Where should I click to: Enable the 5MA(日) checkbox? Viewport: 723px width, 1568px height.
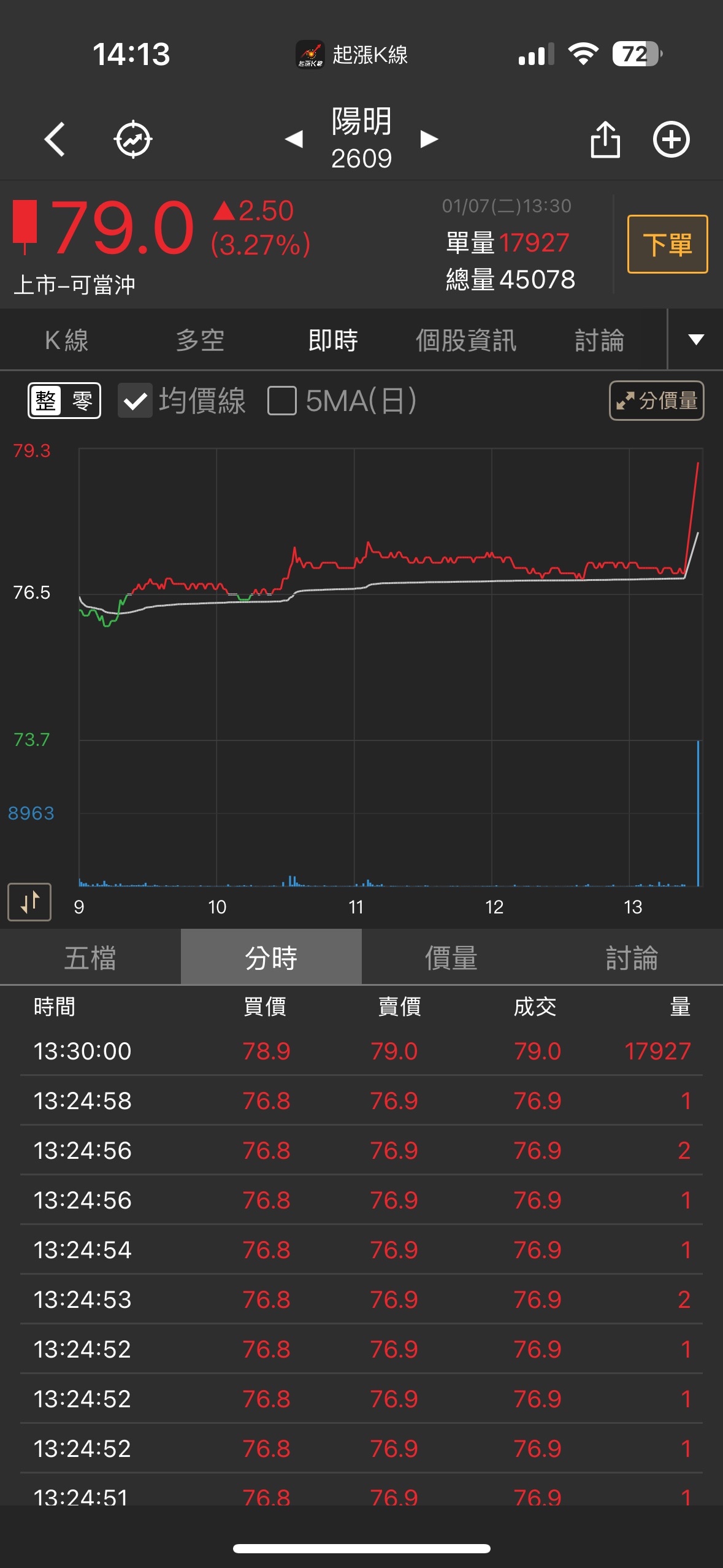pyautogui.click(x=282, y=401)
